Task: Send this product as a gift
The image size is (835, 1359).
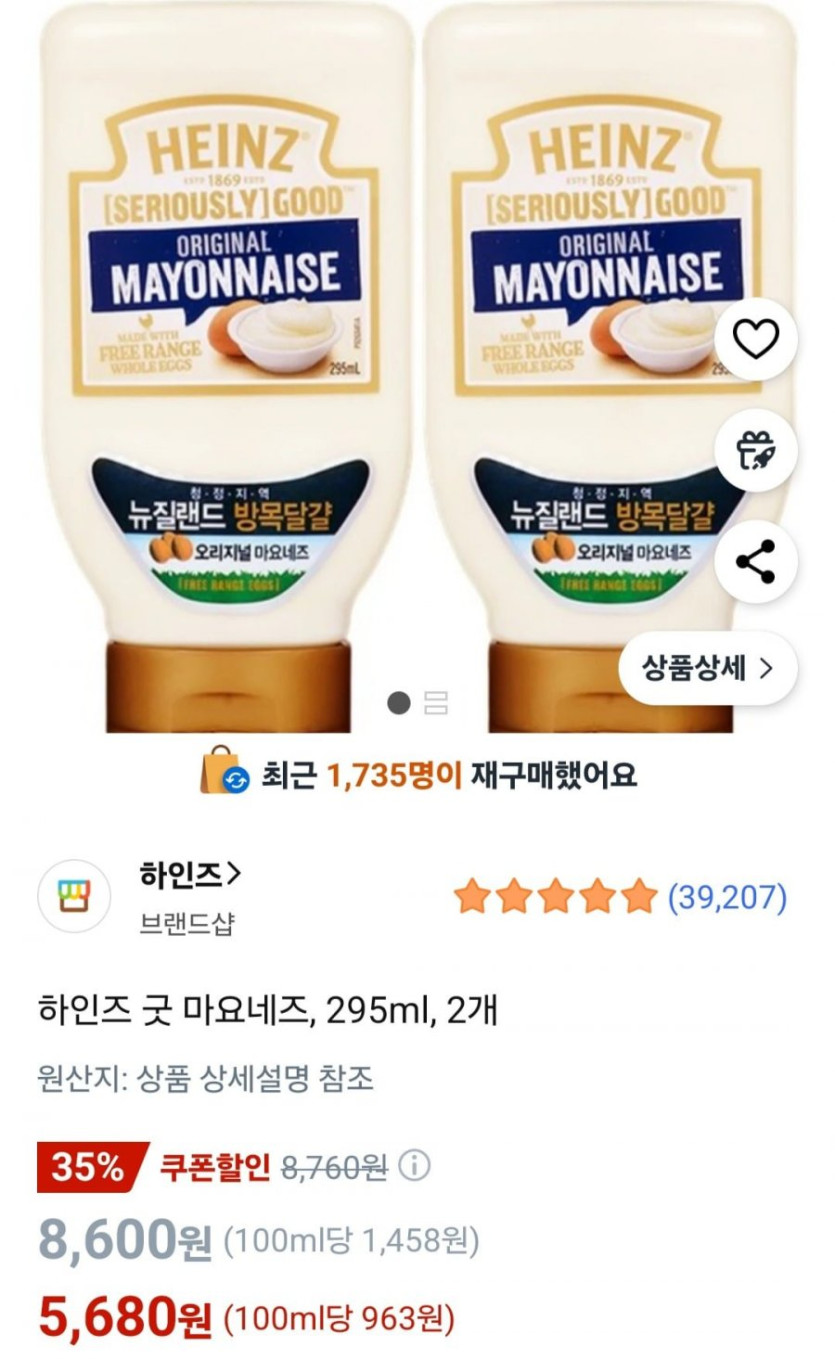Action: pyautogui.click(x=756, y=452)
